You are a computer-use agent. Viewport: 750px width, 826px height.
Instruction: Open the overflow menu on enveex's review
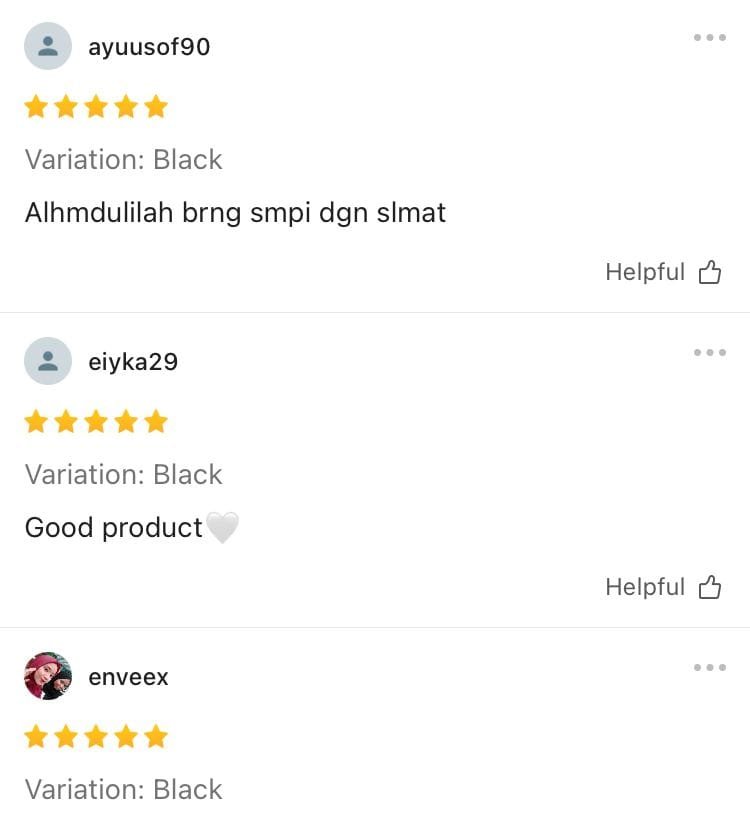point(709,668)
